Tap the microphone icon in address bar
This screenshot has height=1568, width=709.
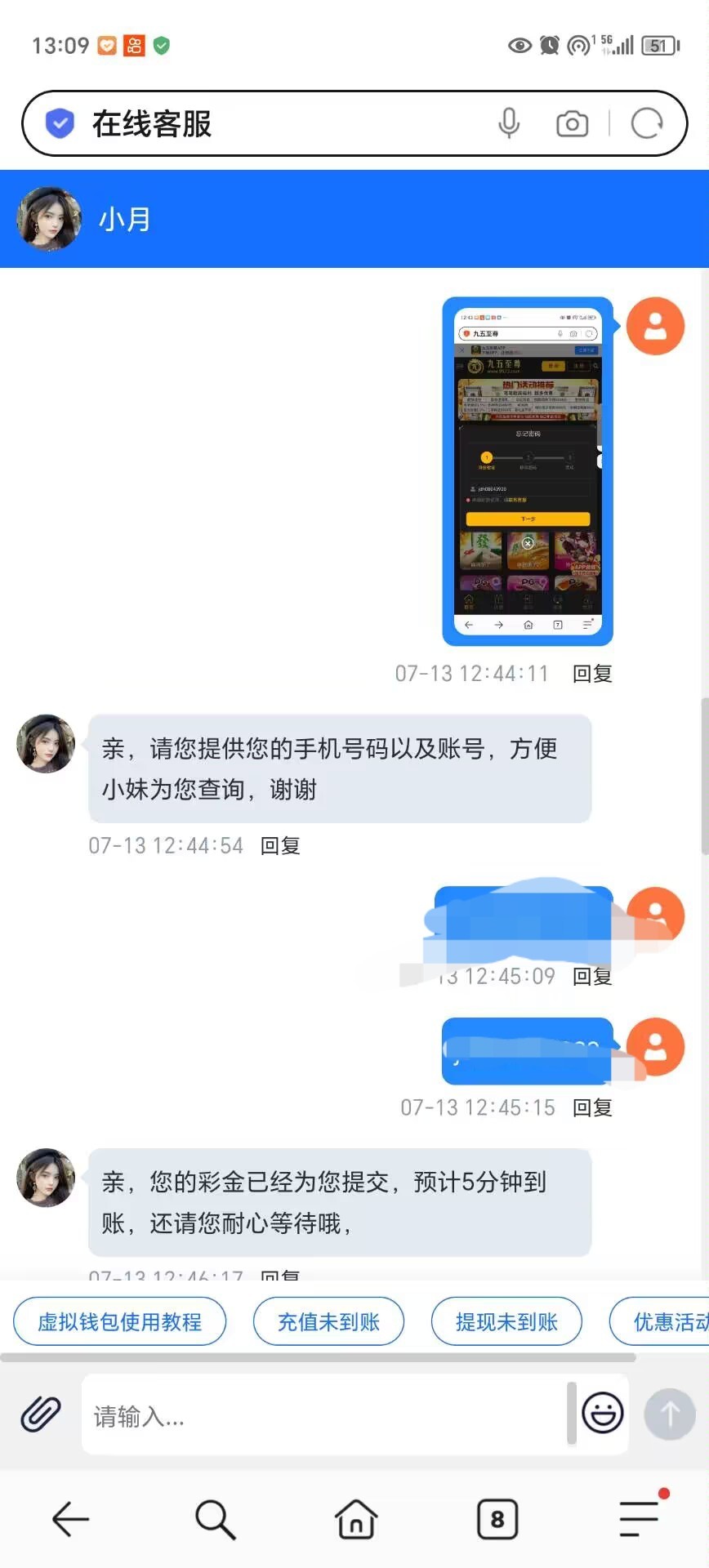pyautogui.click(x=509, y=123)
